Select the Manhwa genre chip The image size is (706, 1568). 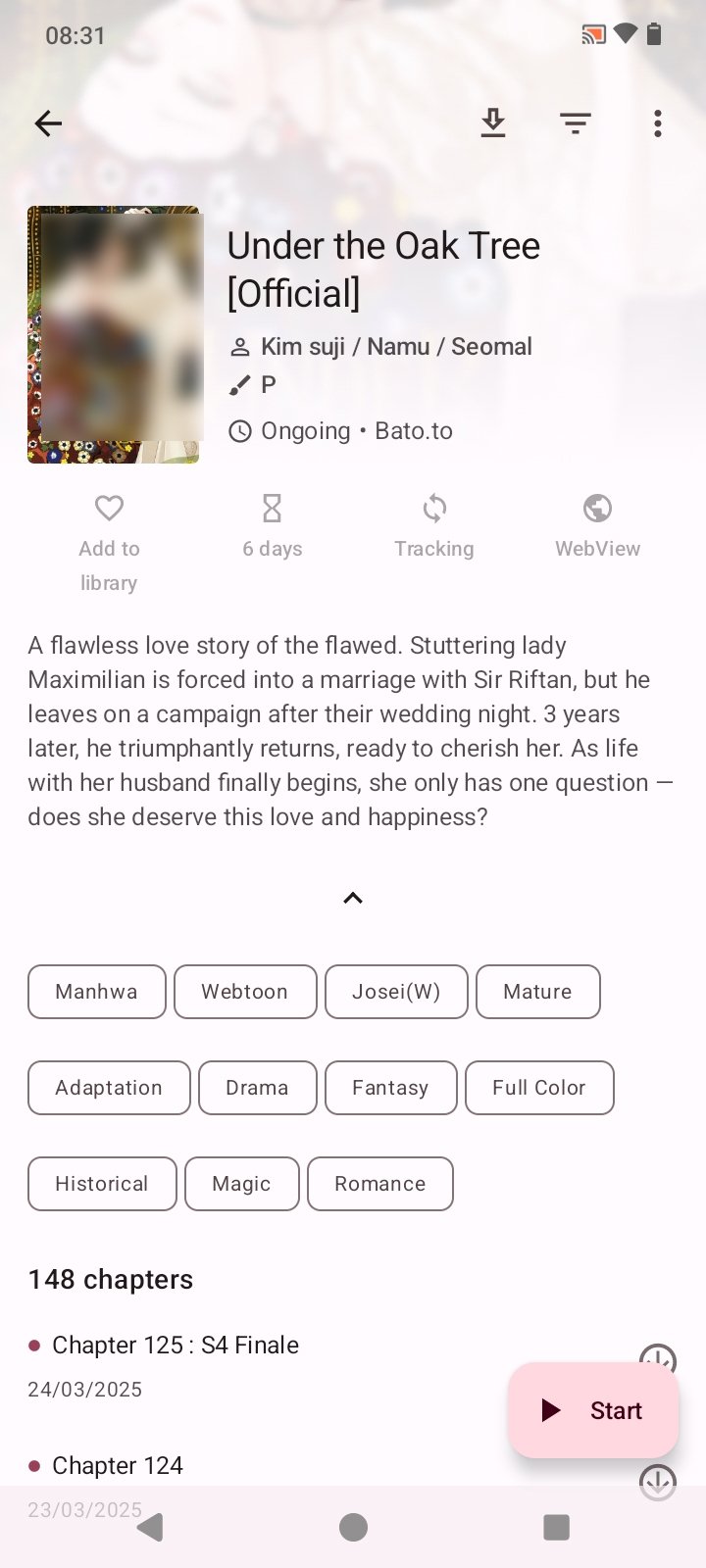pos(96,992)
